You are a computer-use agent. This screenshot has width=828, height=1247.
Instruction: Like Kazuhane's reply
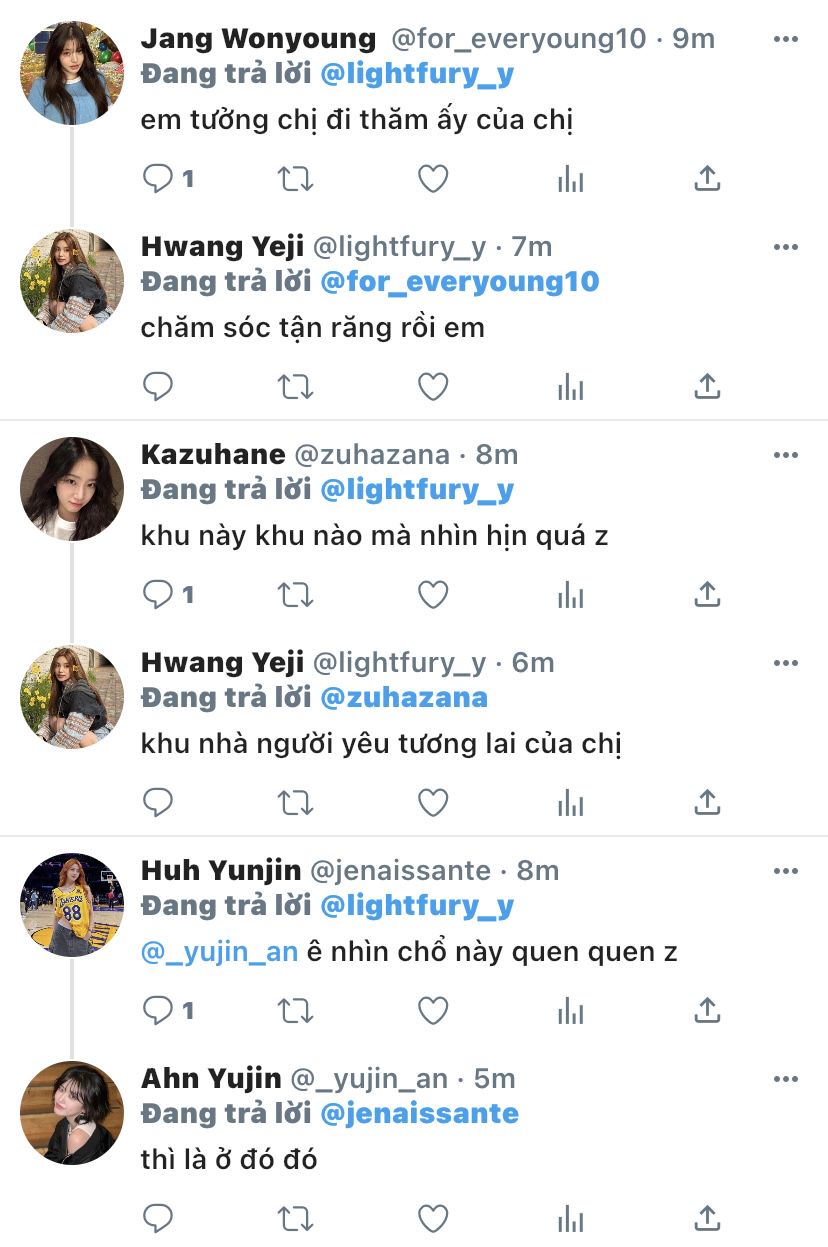[x=432, y=595]
